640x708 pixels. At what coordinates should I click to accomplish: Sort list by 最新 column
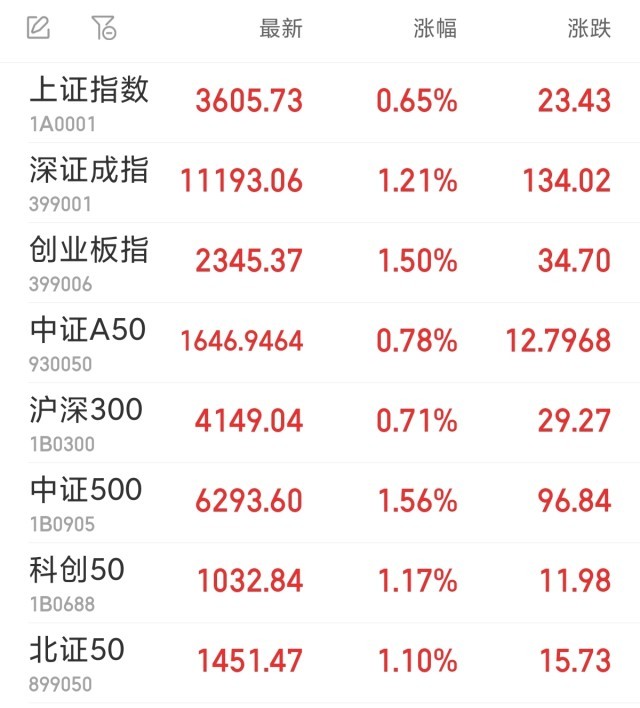(x=280, y=28)
